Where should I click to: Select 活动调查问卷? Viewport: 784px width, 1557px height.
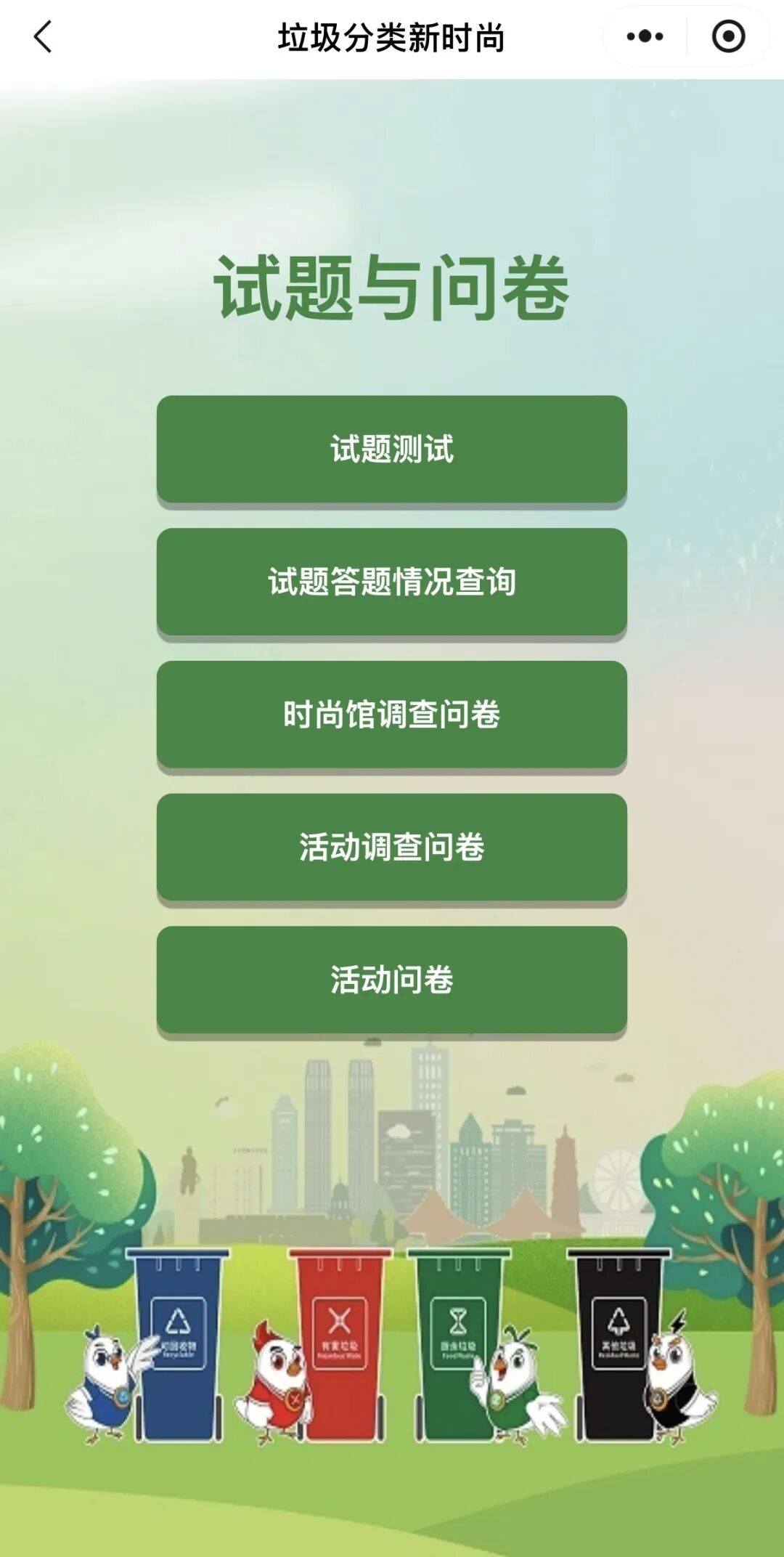click(392, 847)
